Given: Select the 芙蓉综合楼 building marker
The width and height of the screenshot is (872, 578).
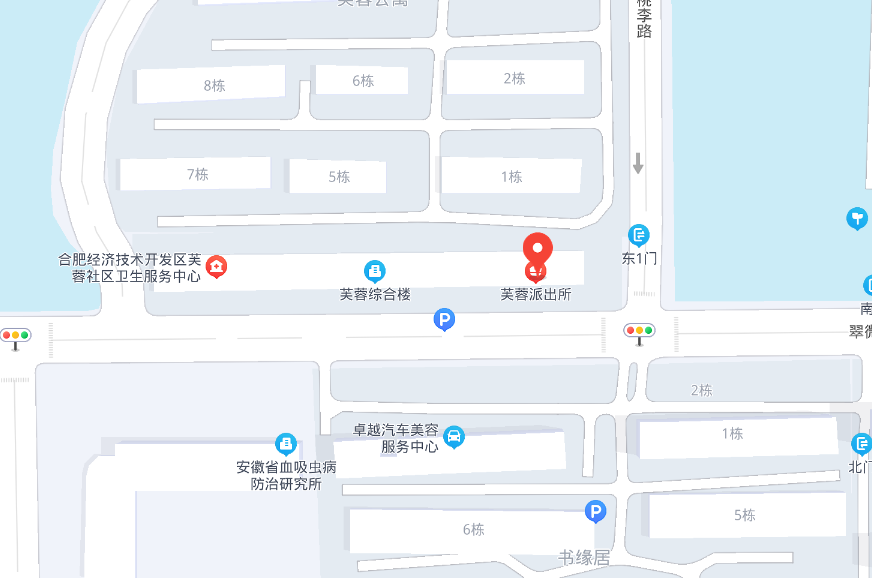Looking at the screenshot, I should click(375, 270).
